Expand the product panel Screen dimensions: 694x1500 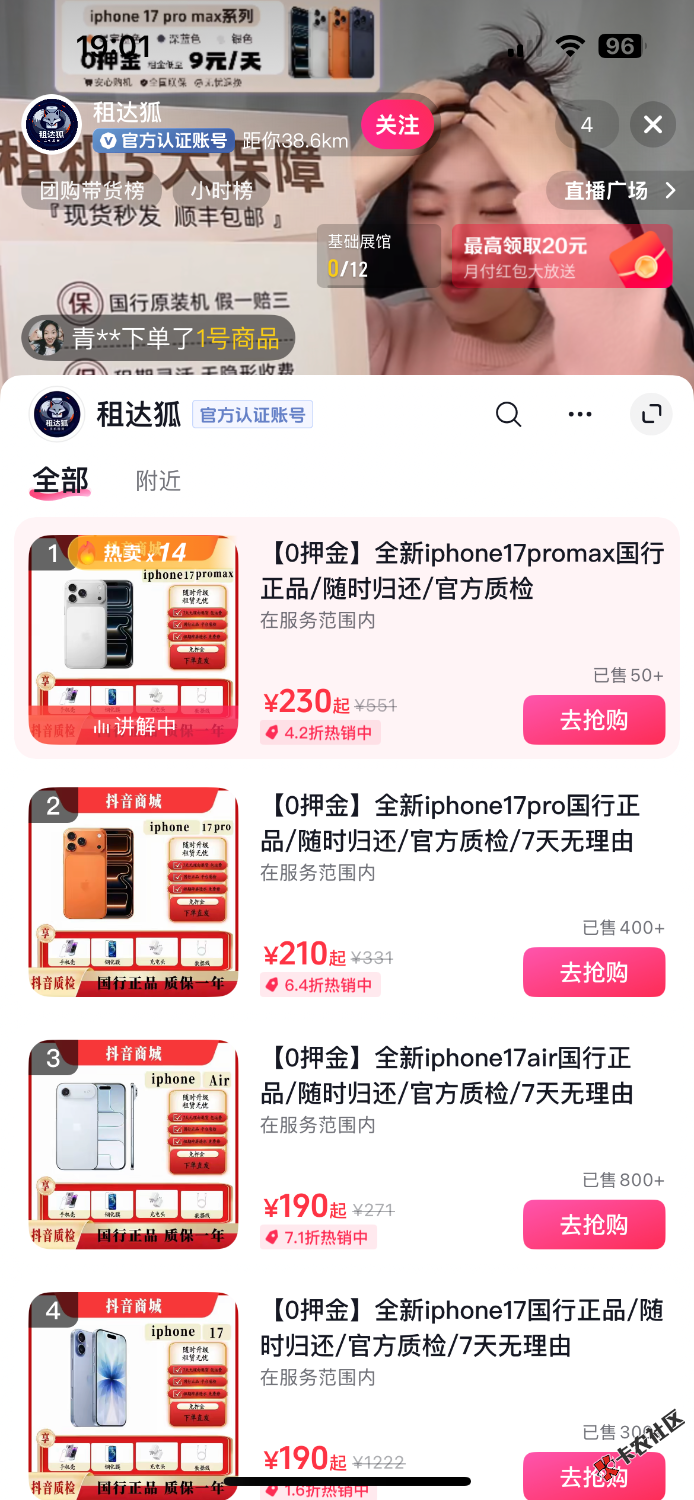(x=651, y=414)
